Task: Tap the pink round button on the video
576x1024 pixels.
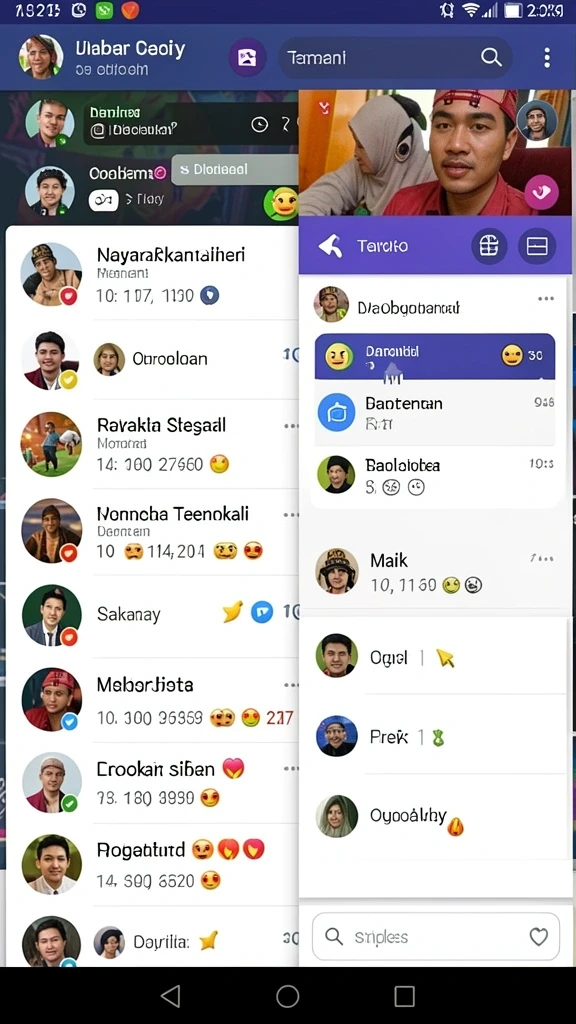Action: pos(541,192)
